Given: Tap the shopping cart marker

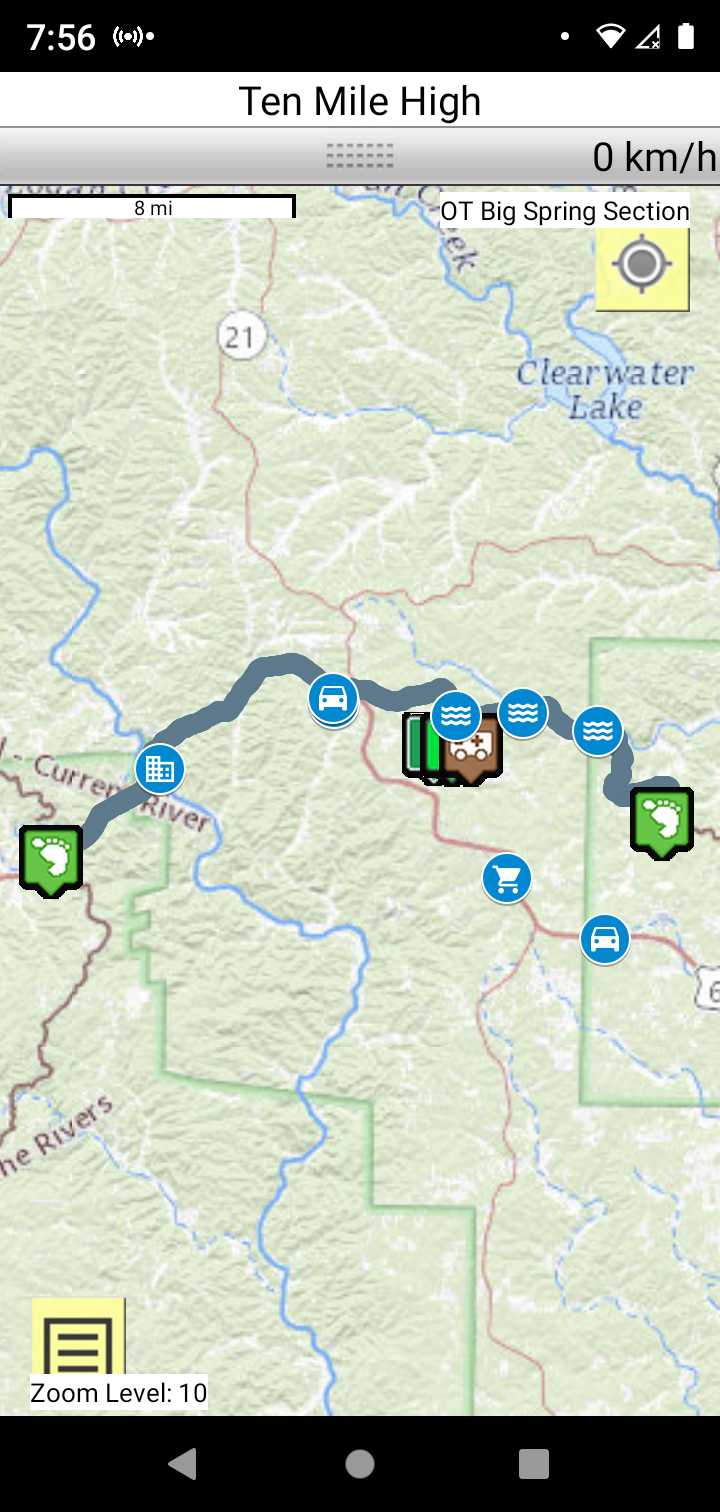Looking at the screenshot, I should pos(507,879).
